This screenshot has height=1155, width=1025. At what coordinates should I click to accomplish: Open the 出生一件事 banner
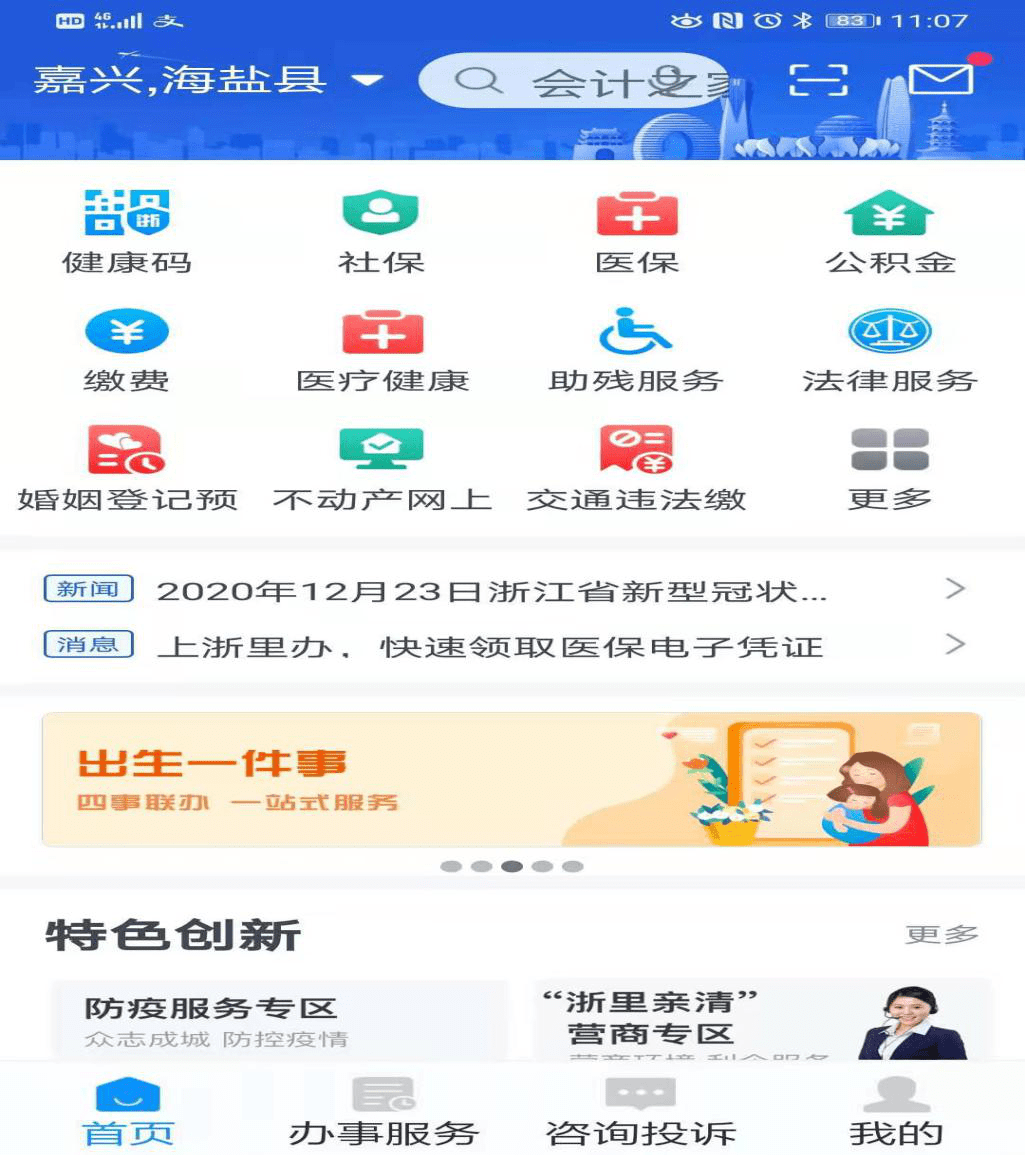[511, 780]
